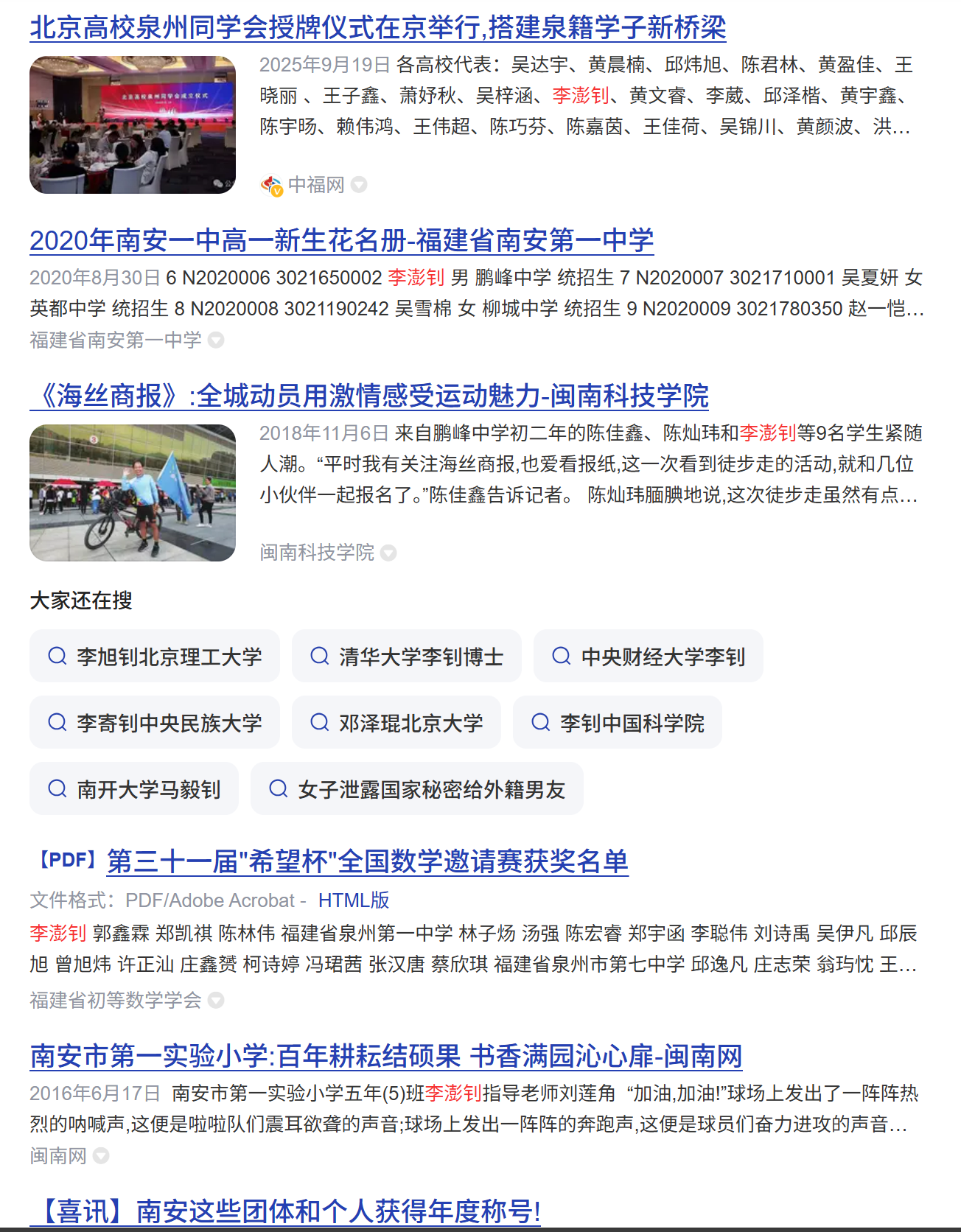Choose the 女子泄露国家秘密给外籍男友 related search
The height and width of the screenshot is (1232, 961).
click(x=416, y=789)
